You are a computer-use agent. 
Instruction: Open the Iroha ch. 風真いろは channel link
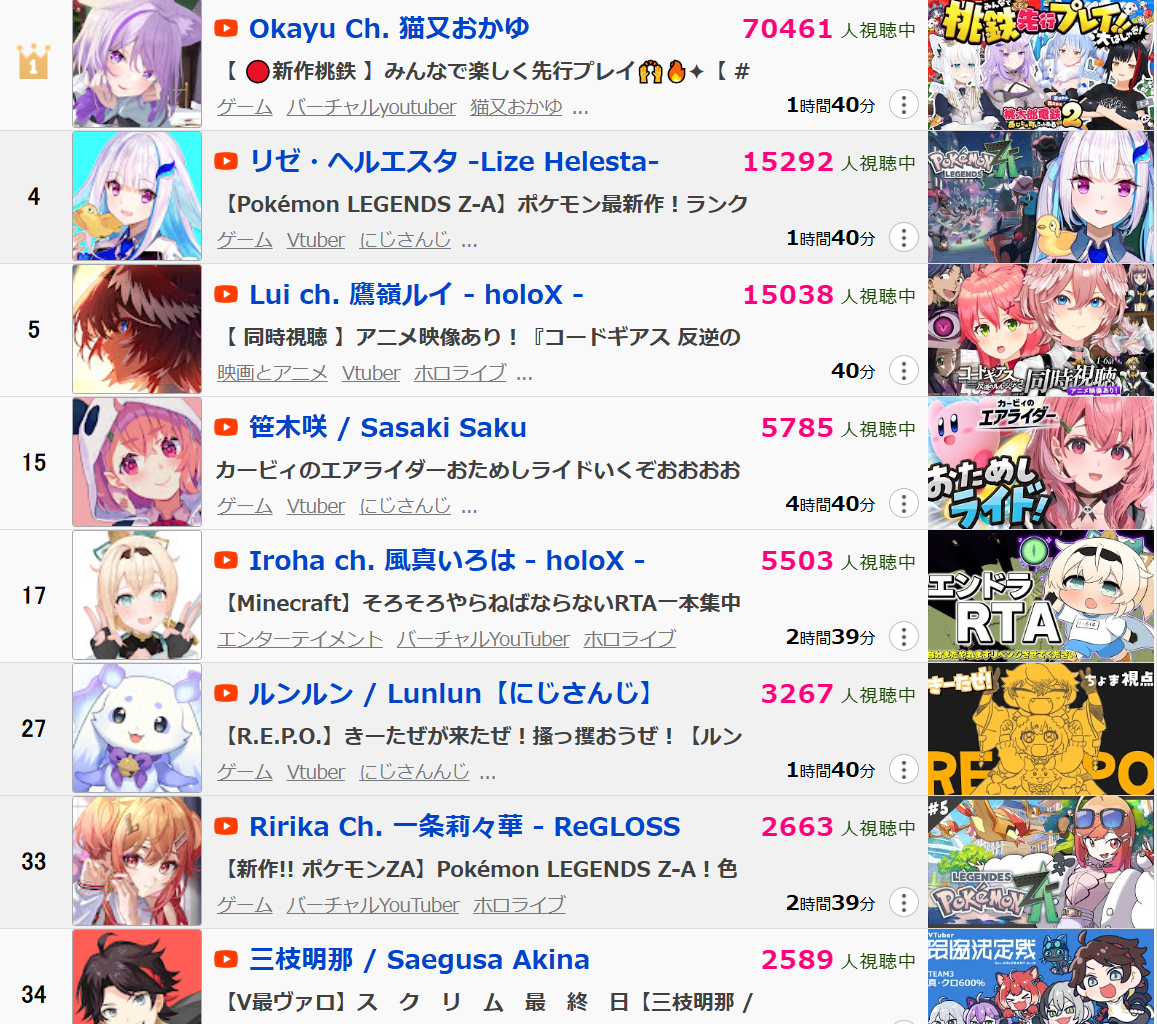[x=446, y=561]
